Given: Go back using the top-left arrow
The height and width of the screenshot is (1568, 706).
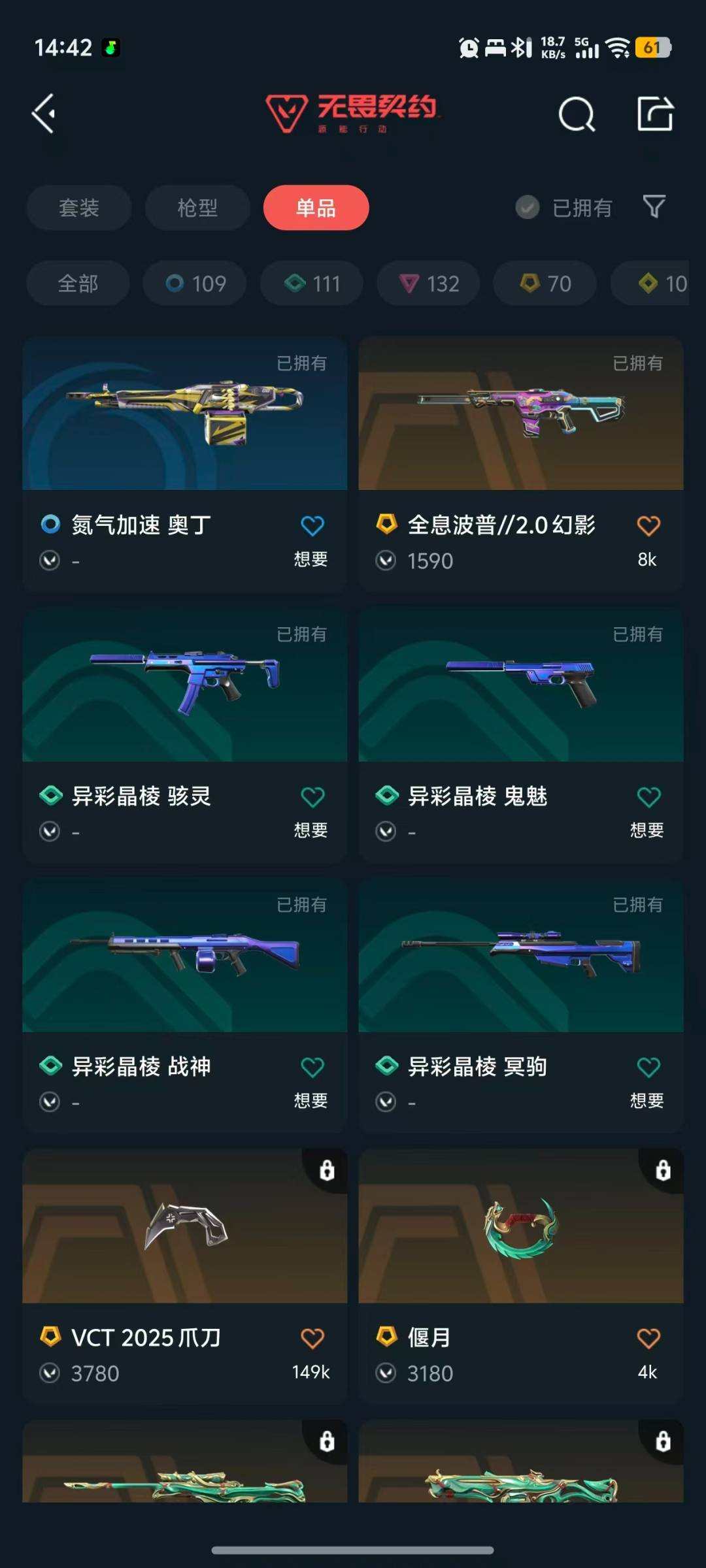Looking at the screenshot, I should tap(44, 114).
